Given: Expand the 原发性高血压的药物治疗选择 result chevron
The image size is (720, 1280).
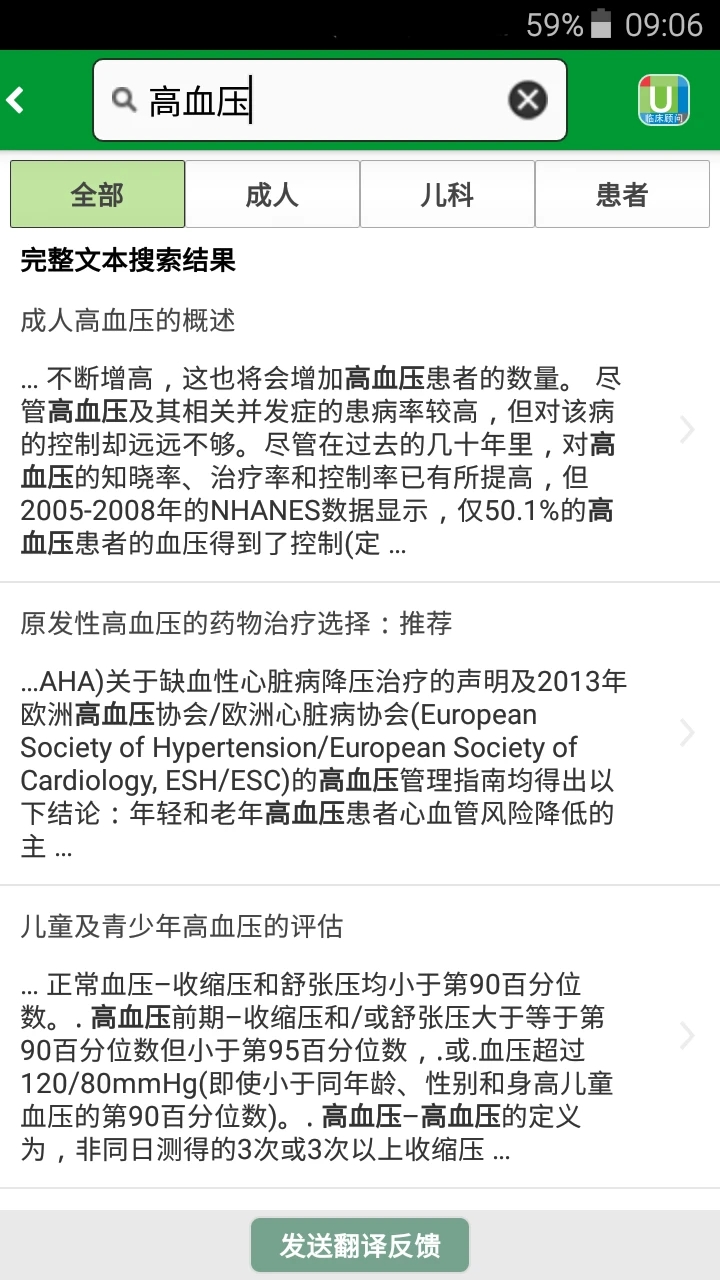Looking at the screenshot, I should click(687, 733).
